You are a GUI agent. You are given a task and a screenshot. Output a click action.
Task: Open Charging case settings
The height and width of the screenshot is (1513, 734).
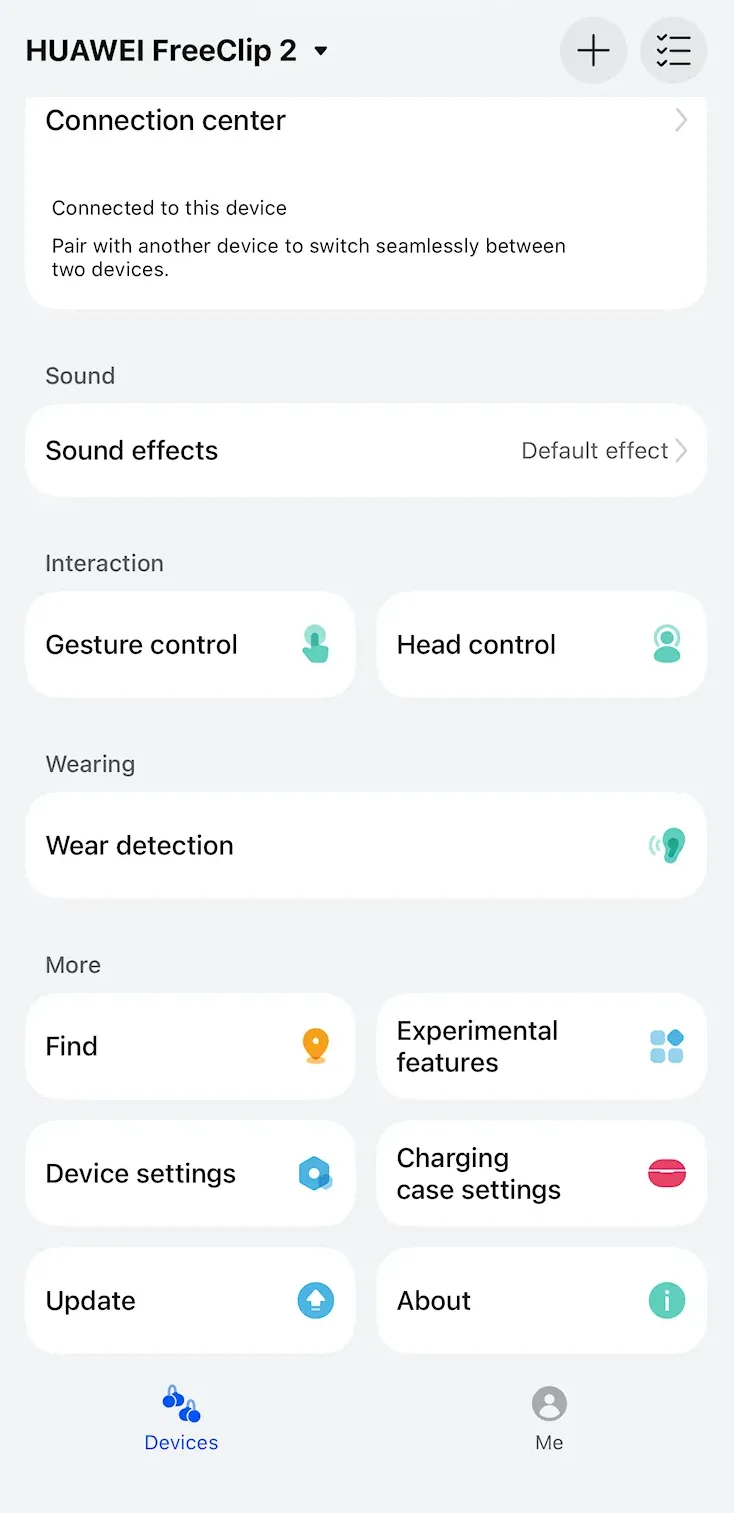(x=541, y=1173)
